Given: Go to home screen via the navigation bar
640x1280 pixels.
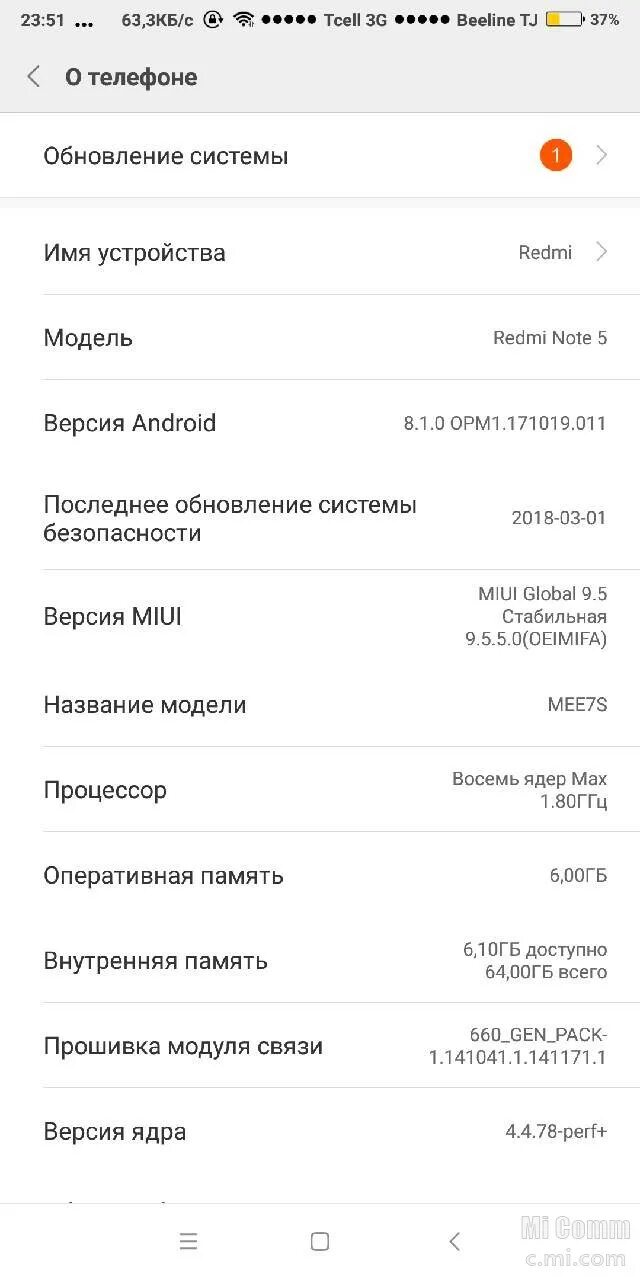Looking at the screenshot, I should [x=320, y=1242].
